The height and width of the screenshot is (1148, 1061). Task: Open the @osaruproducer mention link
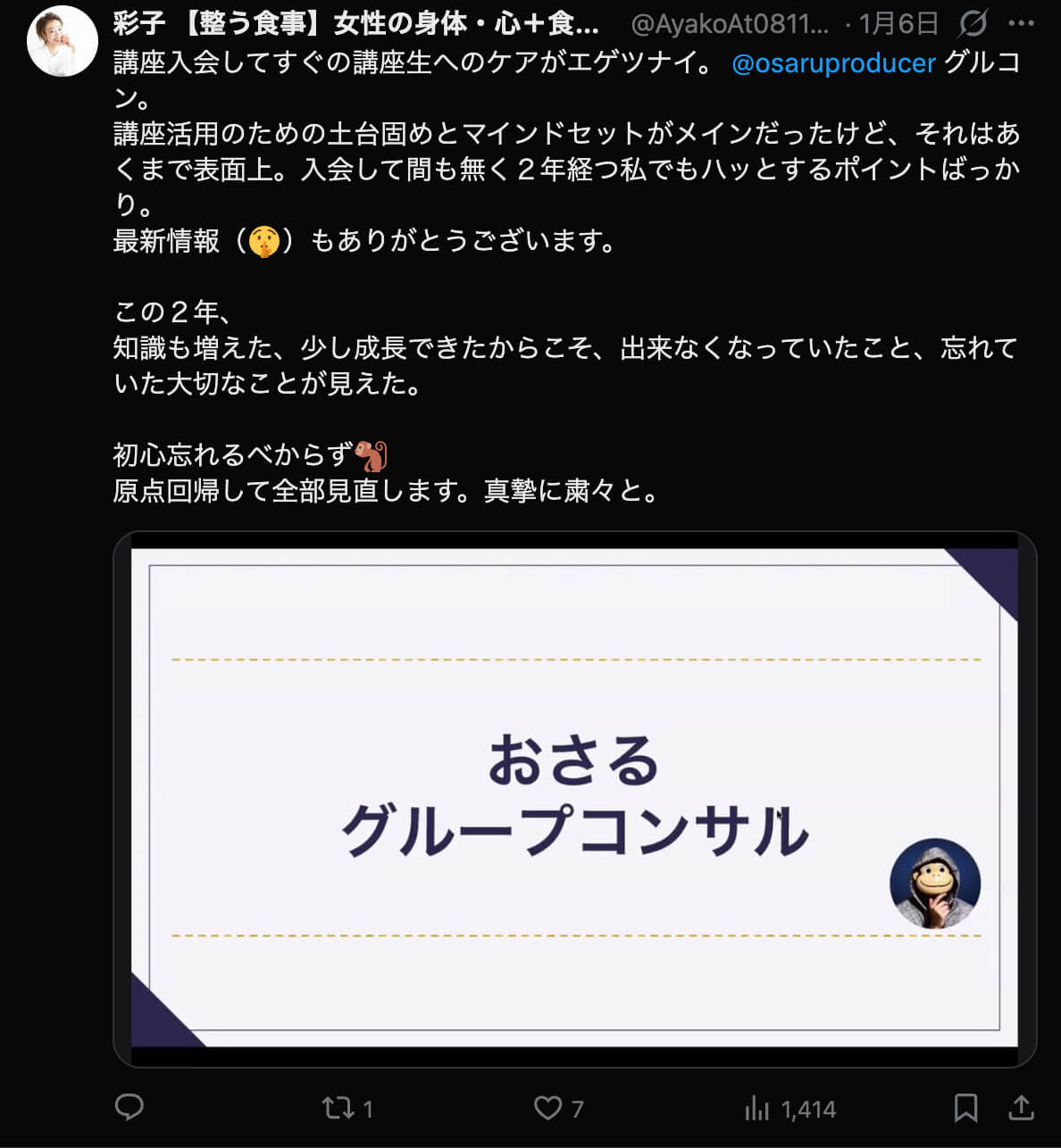(833, 62)
